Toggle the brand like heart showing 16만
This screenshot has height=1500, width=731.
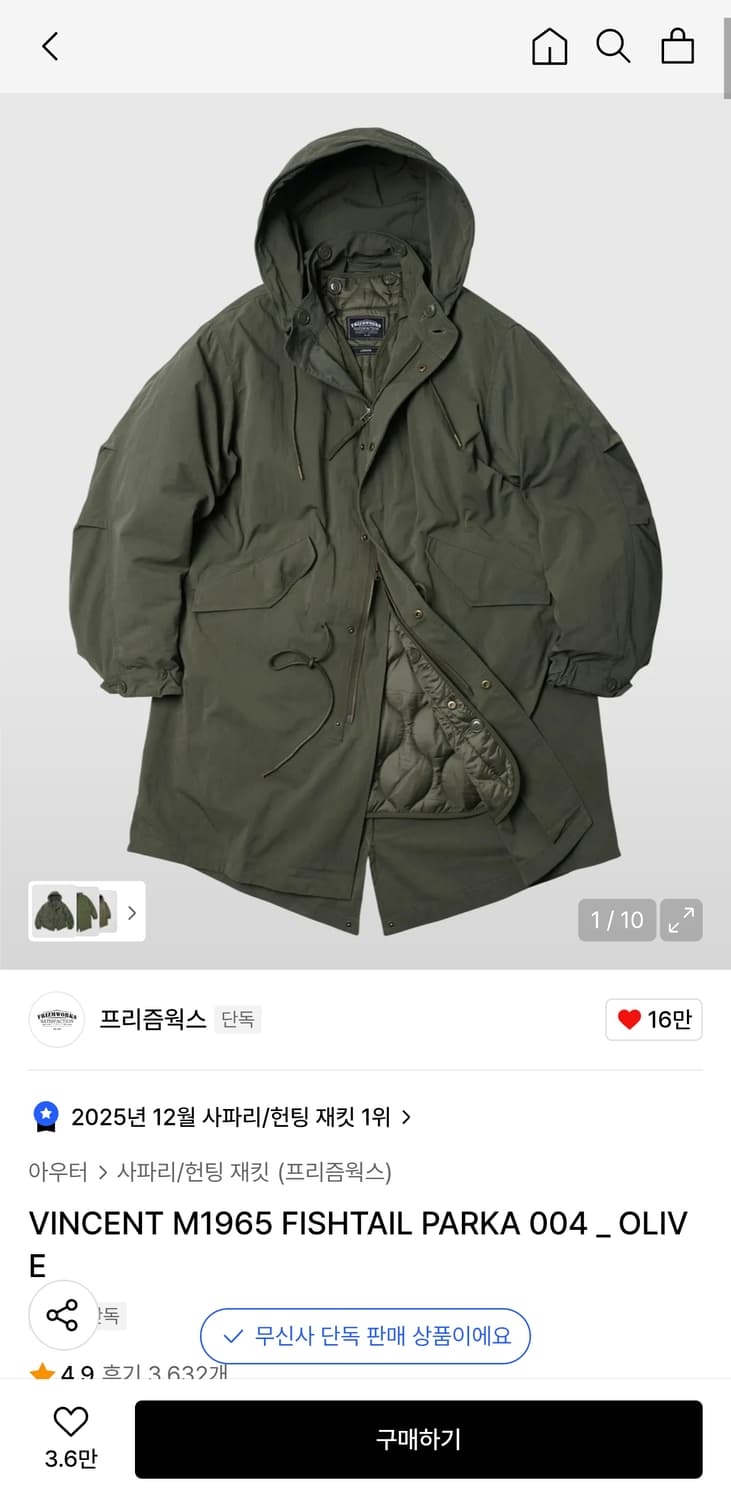coord(653,1019)
